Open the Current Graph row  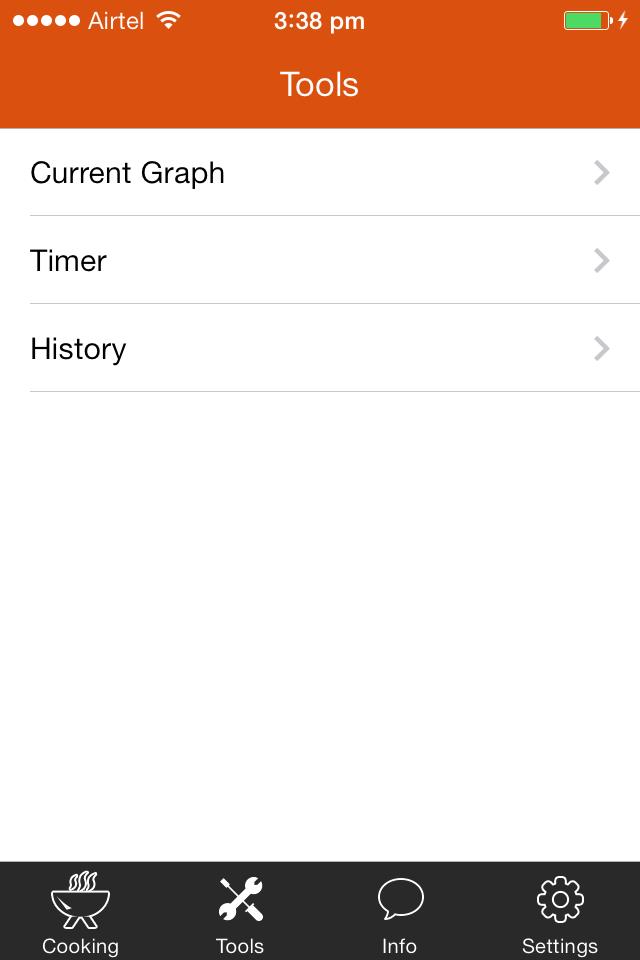320,173
